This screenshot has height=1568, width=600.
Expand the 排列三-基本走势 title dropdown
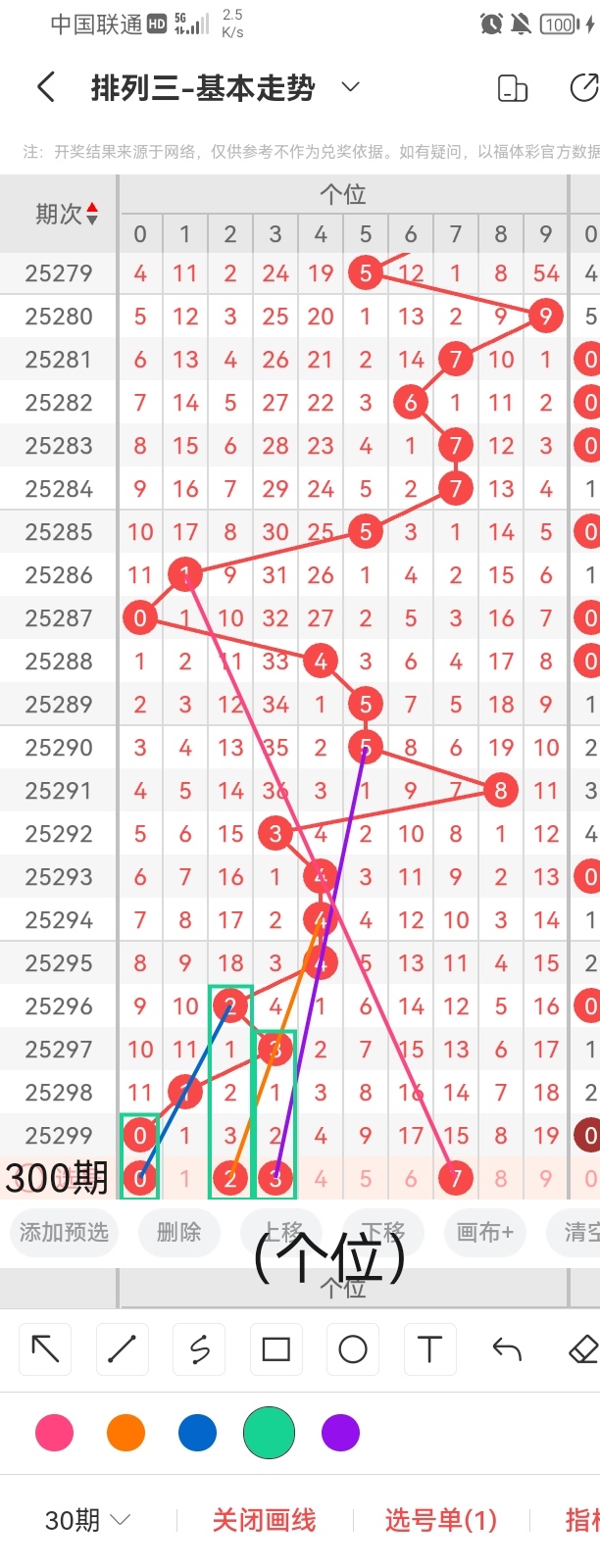tap(350, 88)
